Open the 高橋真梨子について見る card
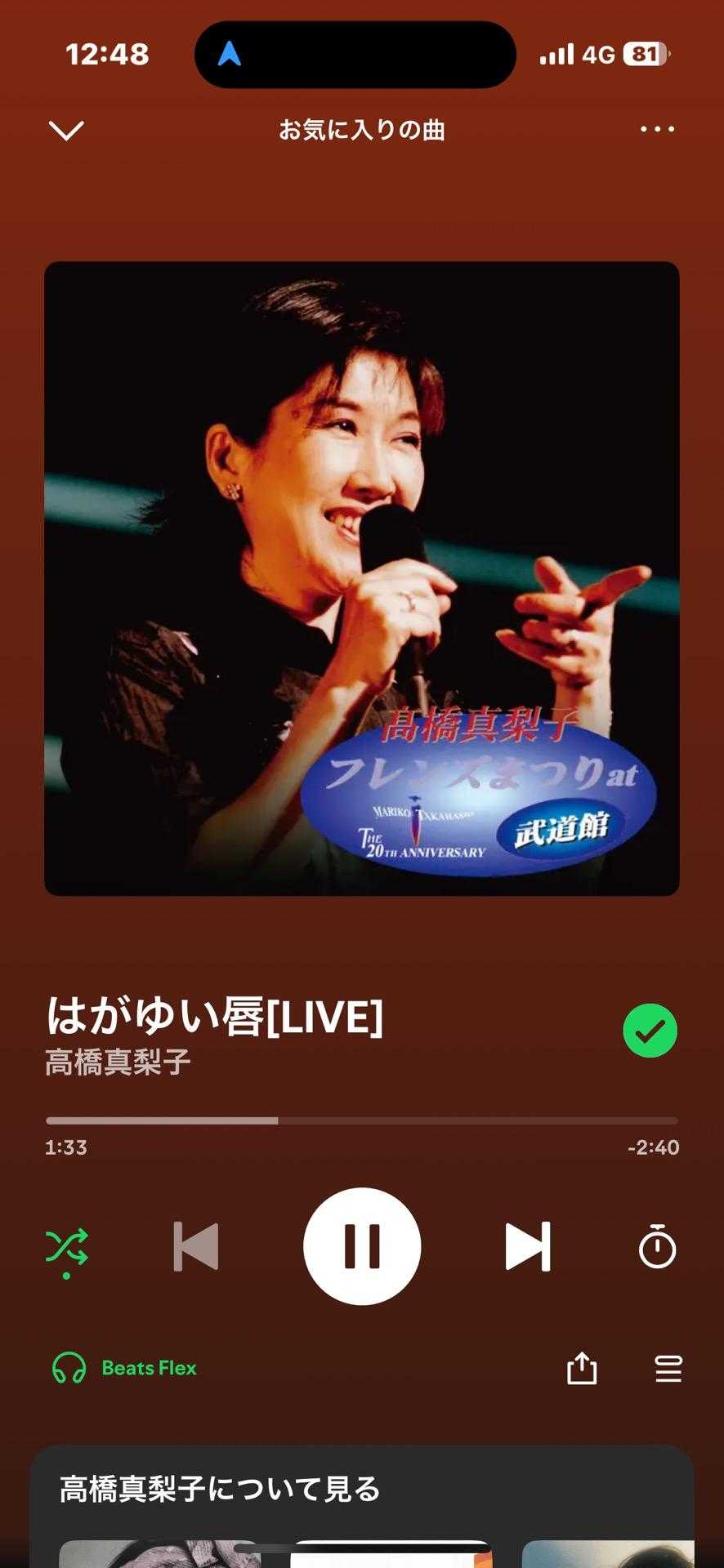 click(x=221, y=1489)
